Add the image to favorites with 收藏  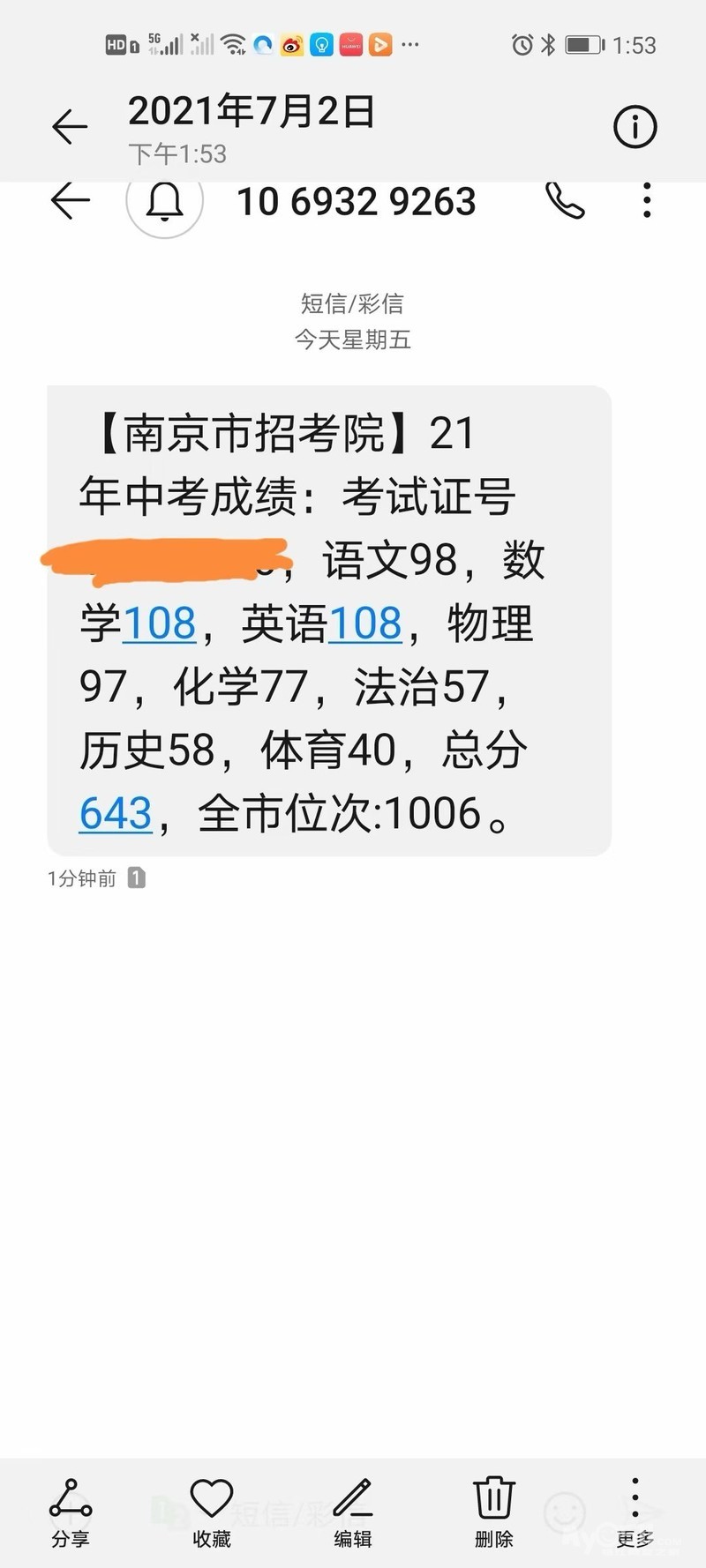tap(212, 1513)
